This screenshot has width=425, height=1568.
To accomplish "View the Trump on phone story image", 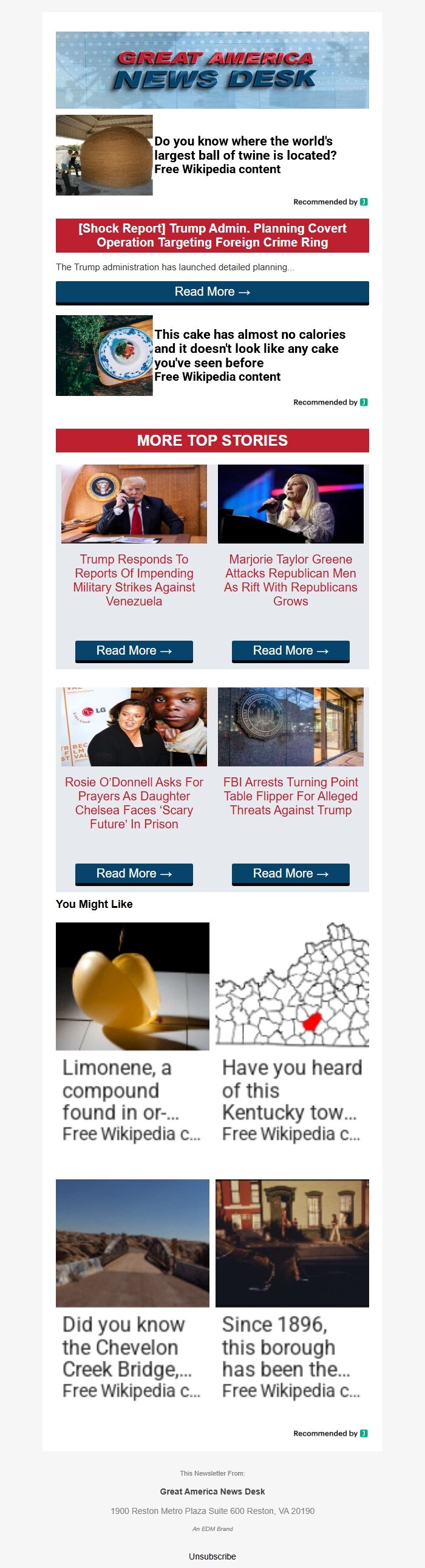I will pyautogui.click(x=134, y=504).
